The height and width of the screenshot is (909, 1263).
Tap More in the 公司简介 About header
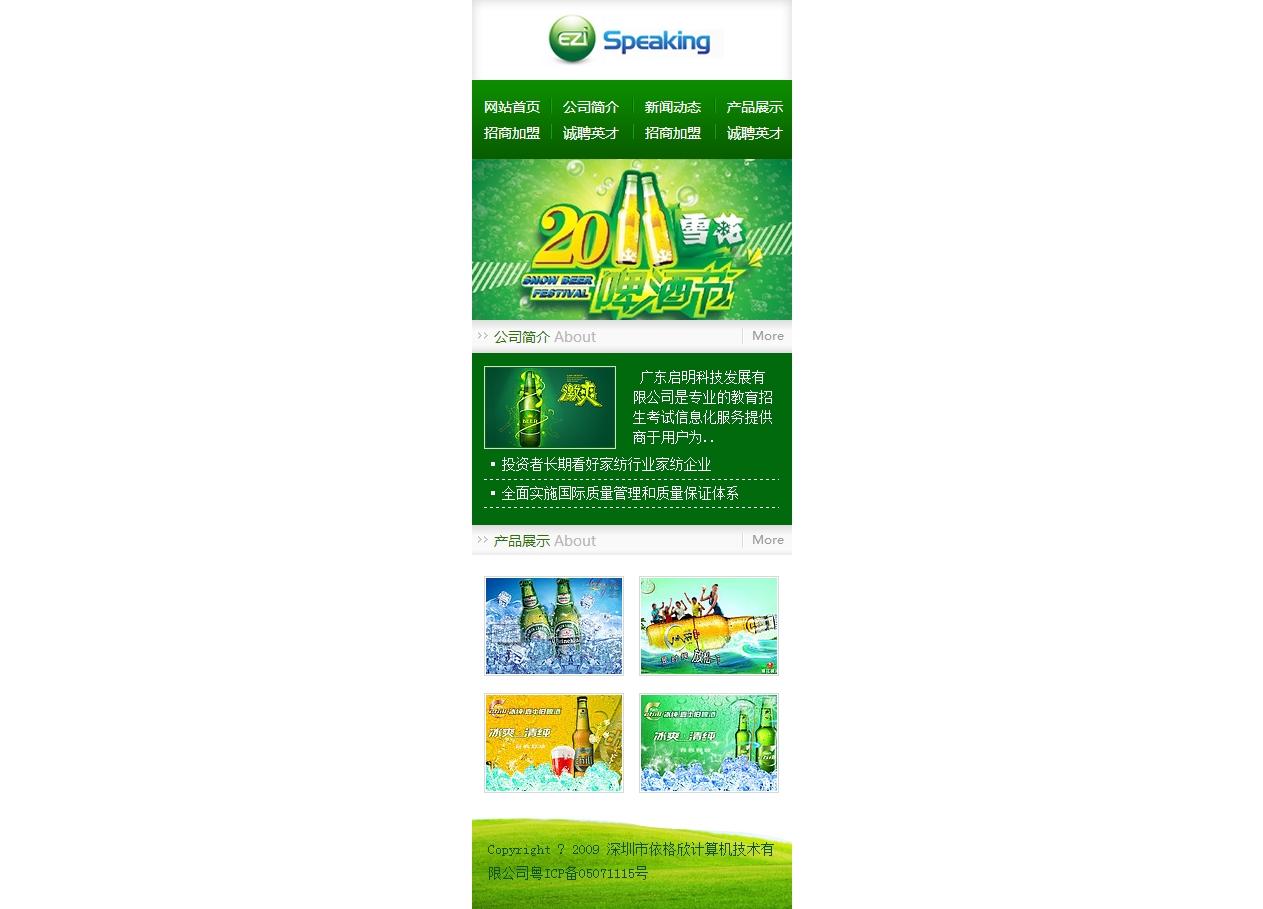tap(767, 336)
